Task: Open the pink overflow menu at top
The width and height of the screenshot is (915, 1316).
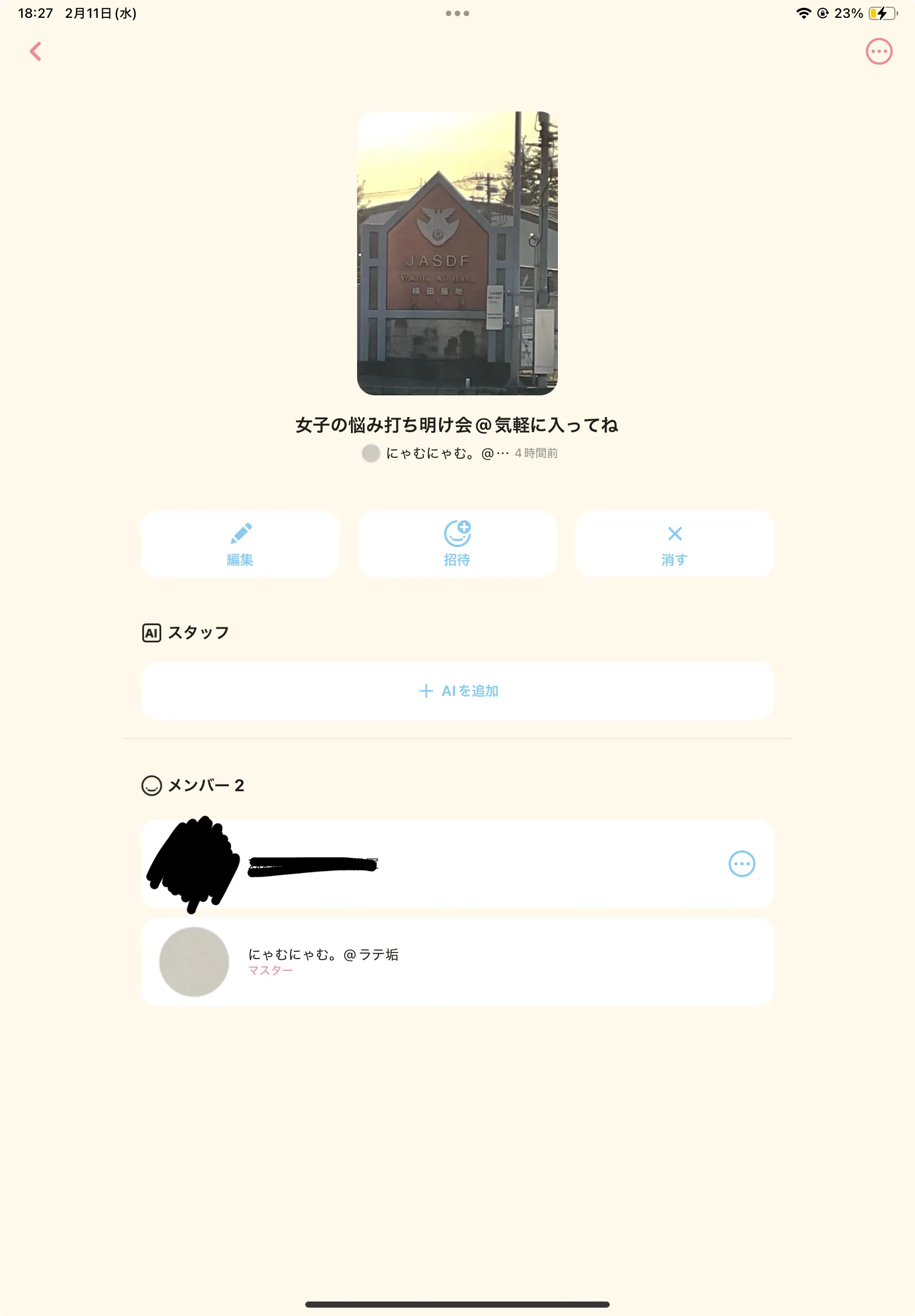Action: pos(878,51)
